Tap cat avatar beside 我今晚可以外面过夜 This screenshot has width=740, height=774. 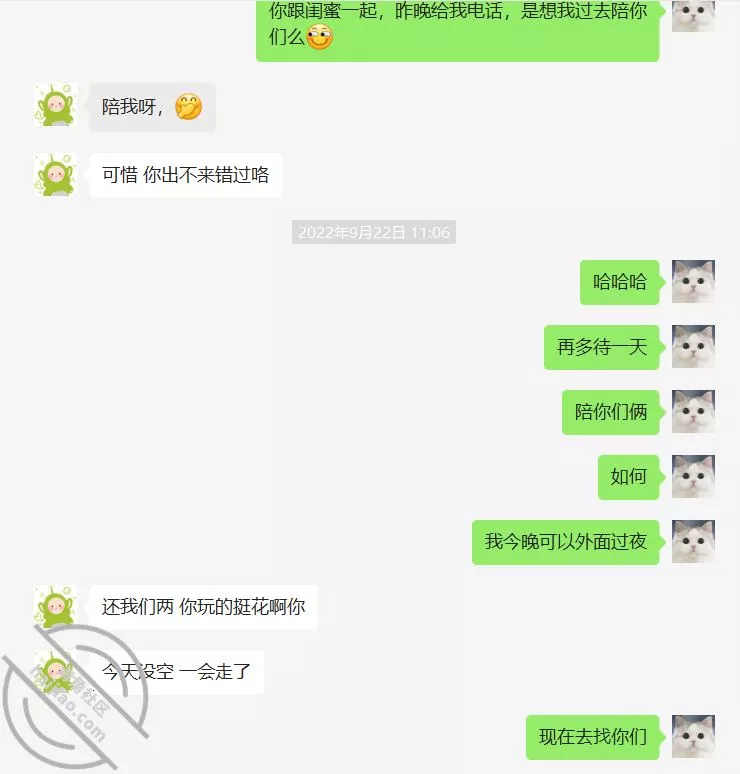click(693, 541)
